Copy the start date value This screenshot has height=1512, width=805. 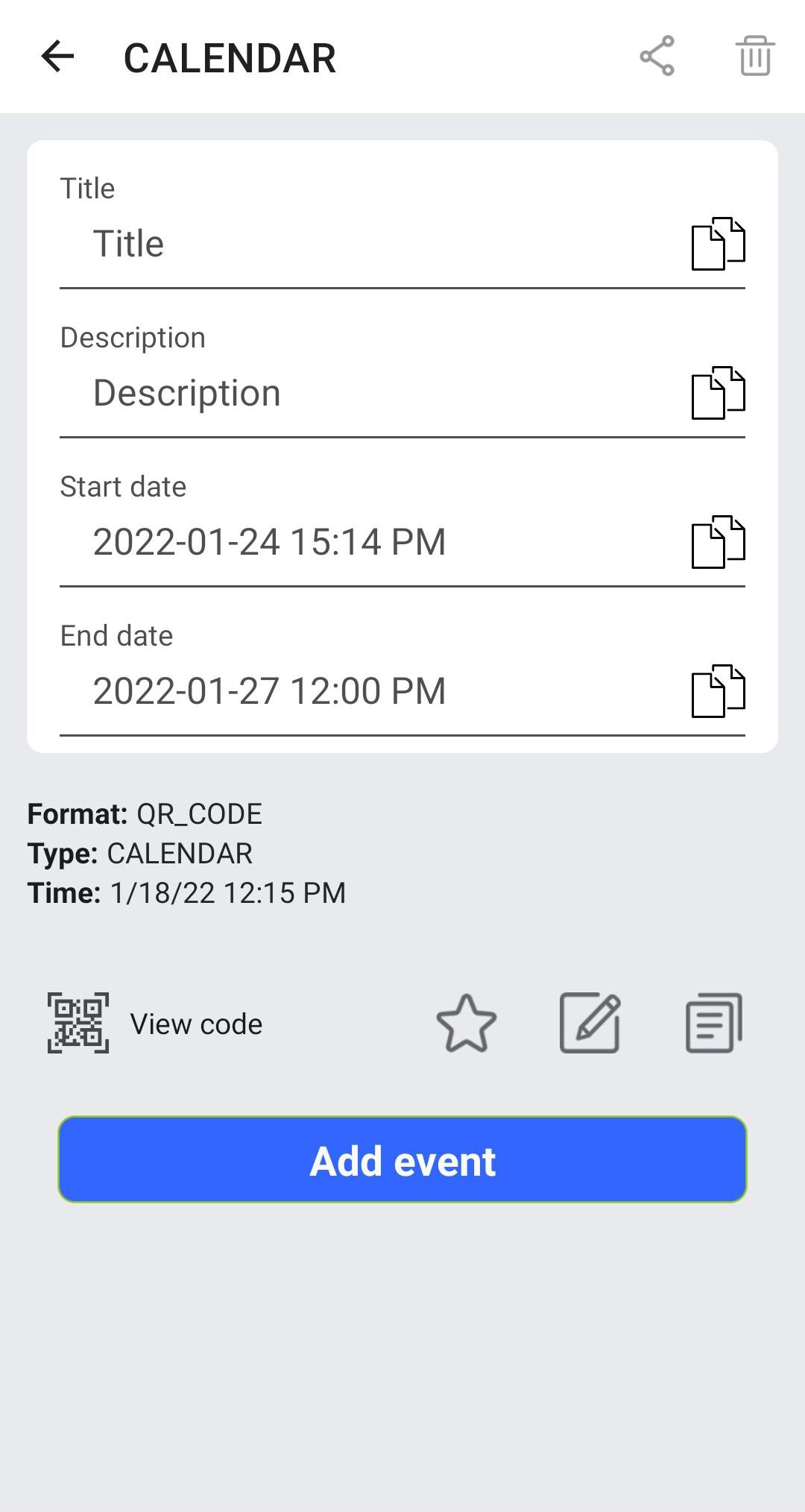717,542
